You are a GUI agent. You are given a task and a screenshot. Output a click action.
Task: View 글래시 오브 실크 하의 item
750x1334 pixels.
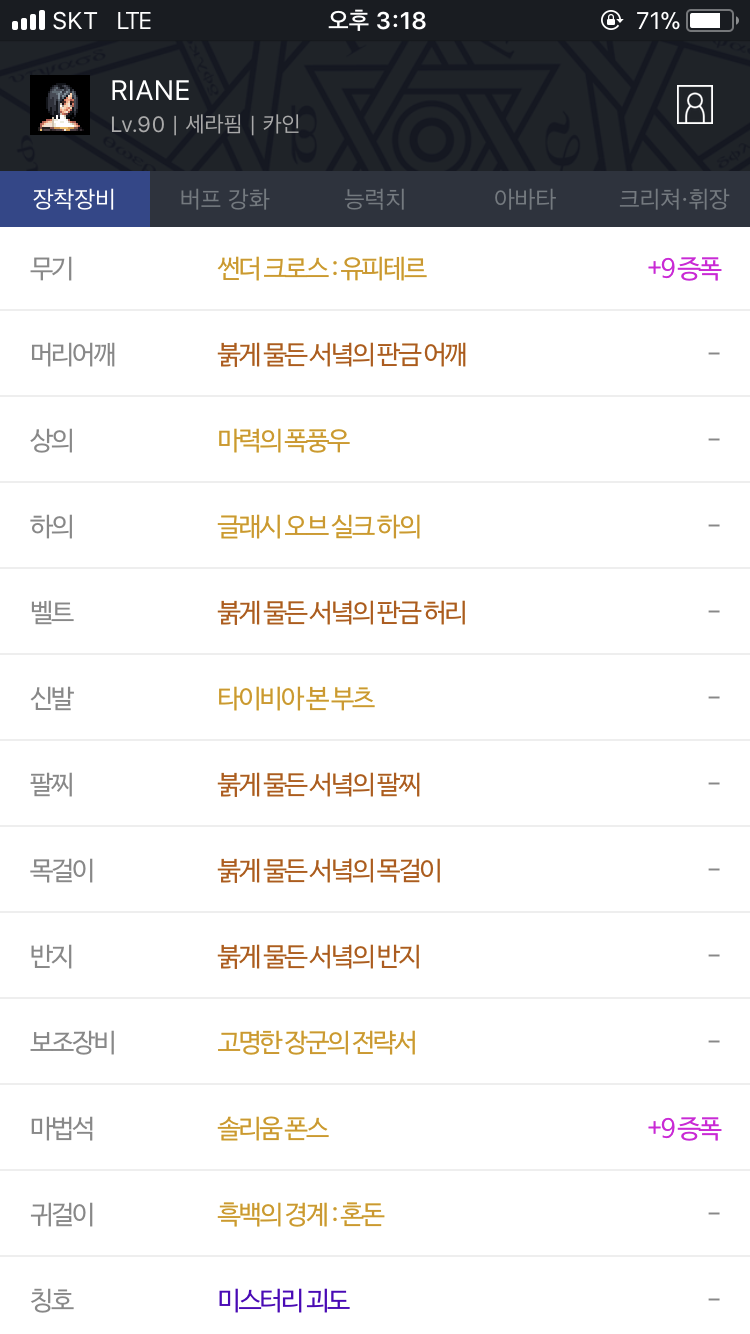319,526
